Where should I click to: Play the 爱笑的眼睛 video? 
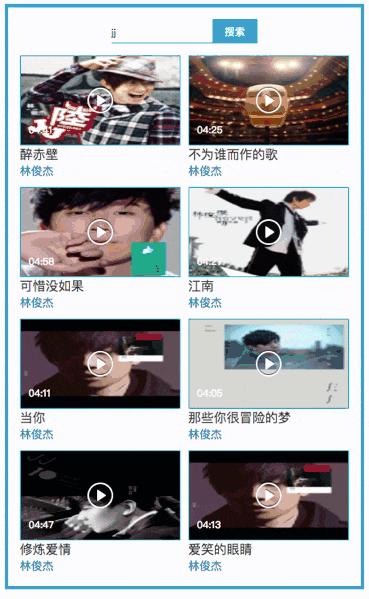(269, 495)
